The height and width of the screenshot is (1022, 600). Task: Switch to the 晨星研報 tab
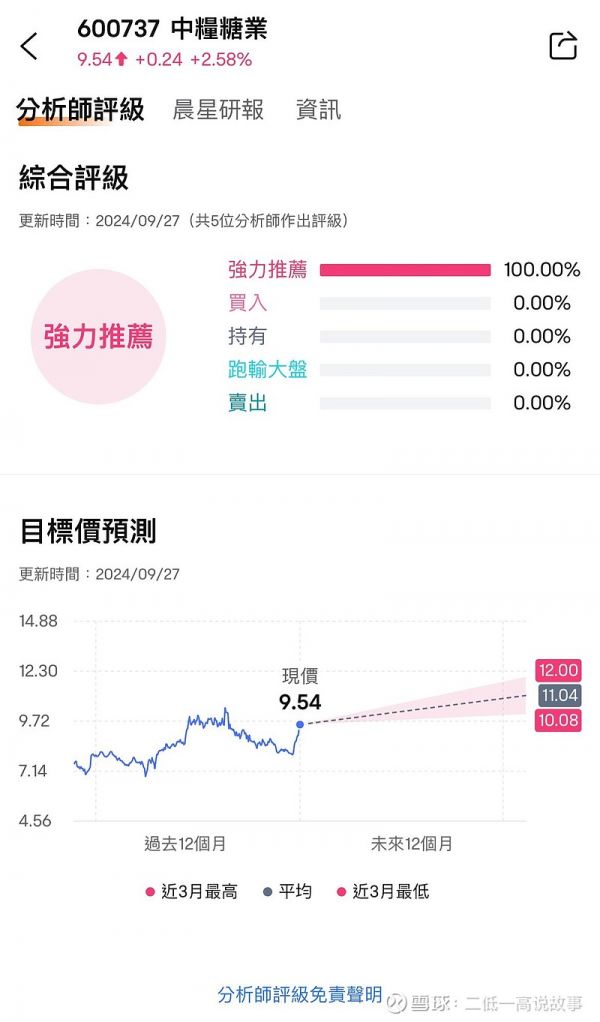218,110
